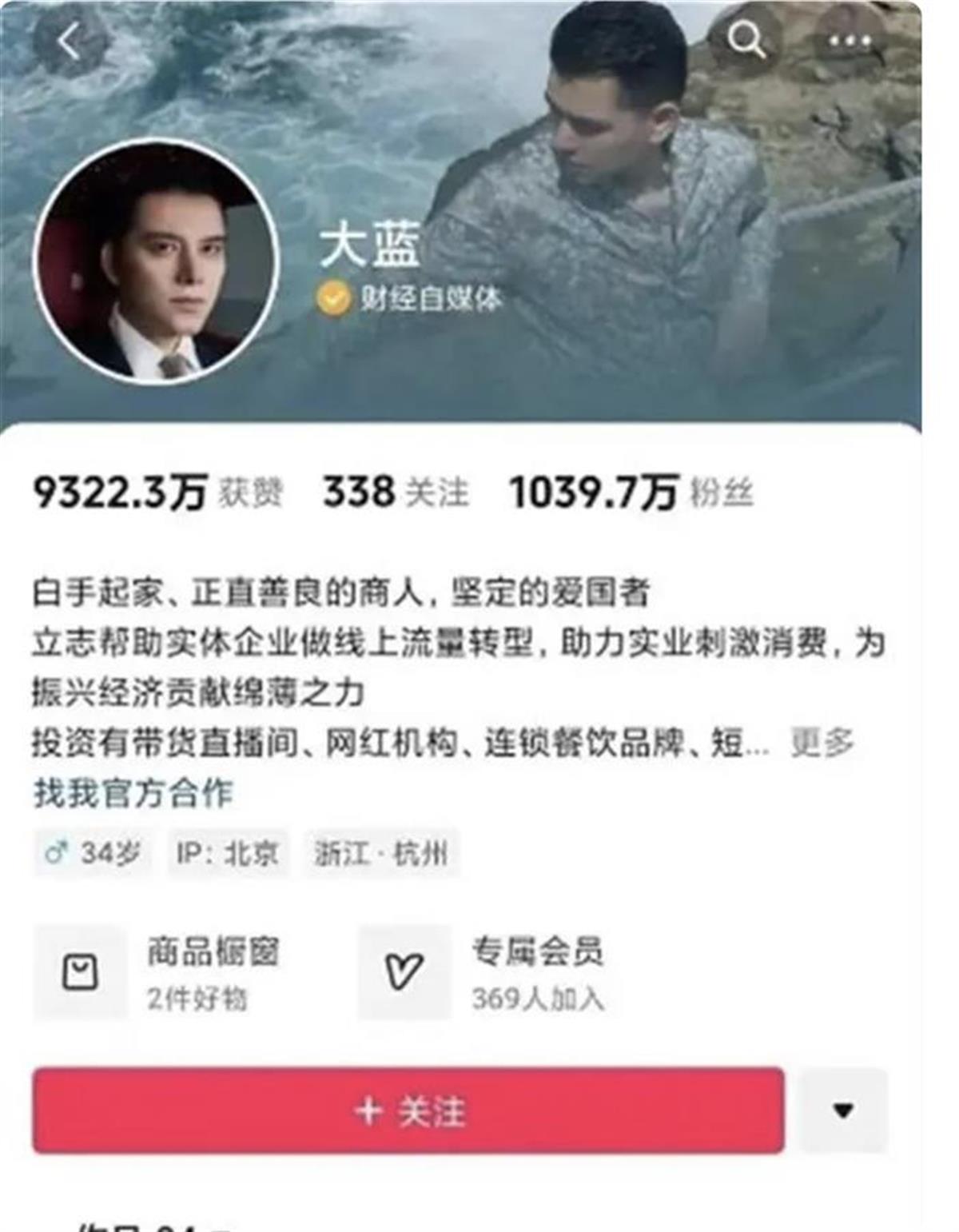Open the round profile avatar
959x1232 pixels.
pos(157,261)
